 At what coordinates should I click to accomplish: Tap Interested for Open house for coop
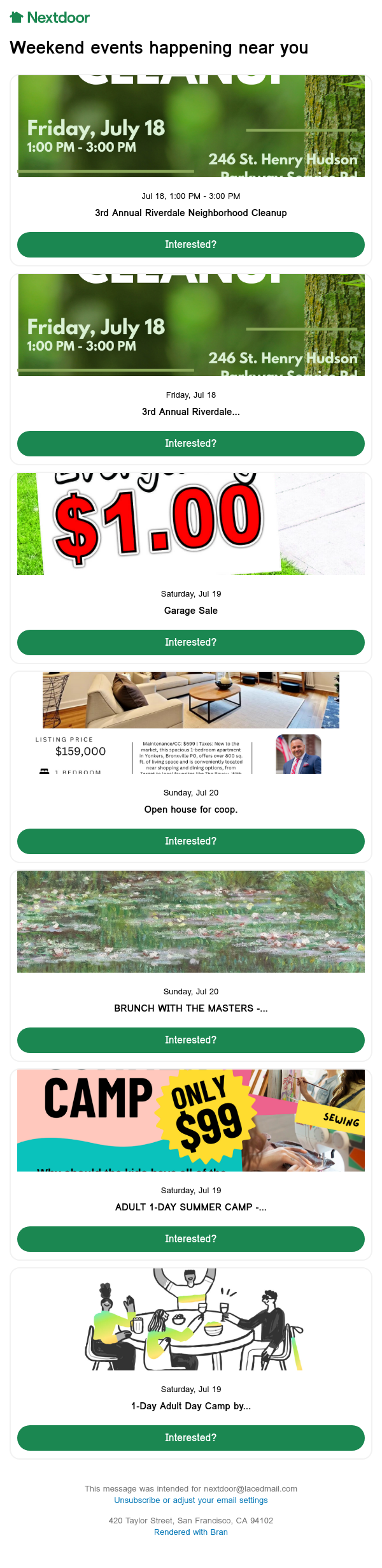click(x=191, y=841)
